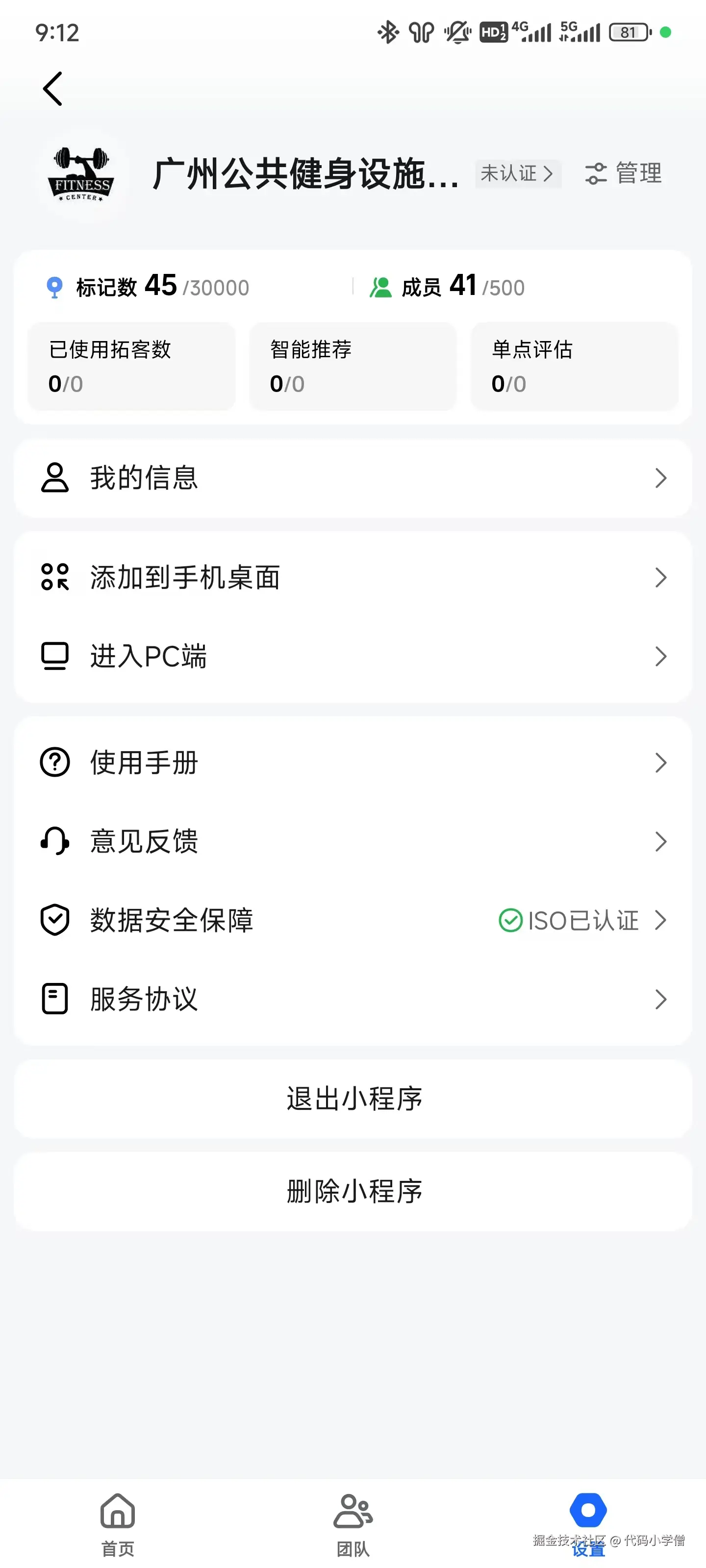The height and width of the screenshot is (1568, 706).
Task: Expand the 未认证 certification details
Action: pos(518,173)
